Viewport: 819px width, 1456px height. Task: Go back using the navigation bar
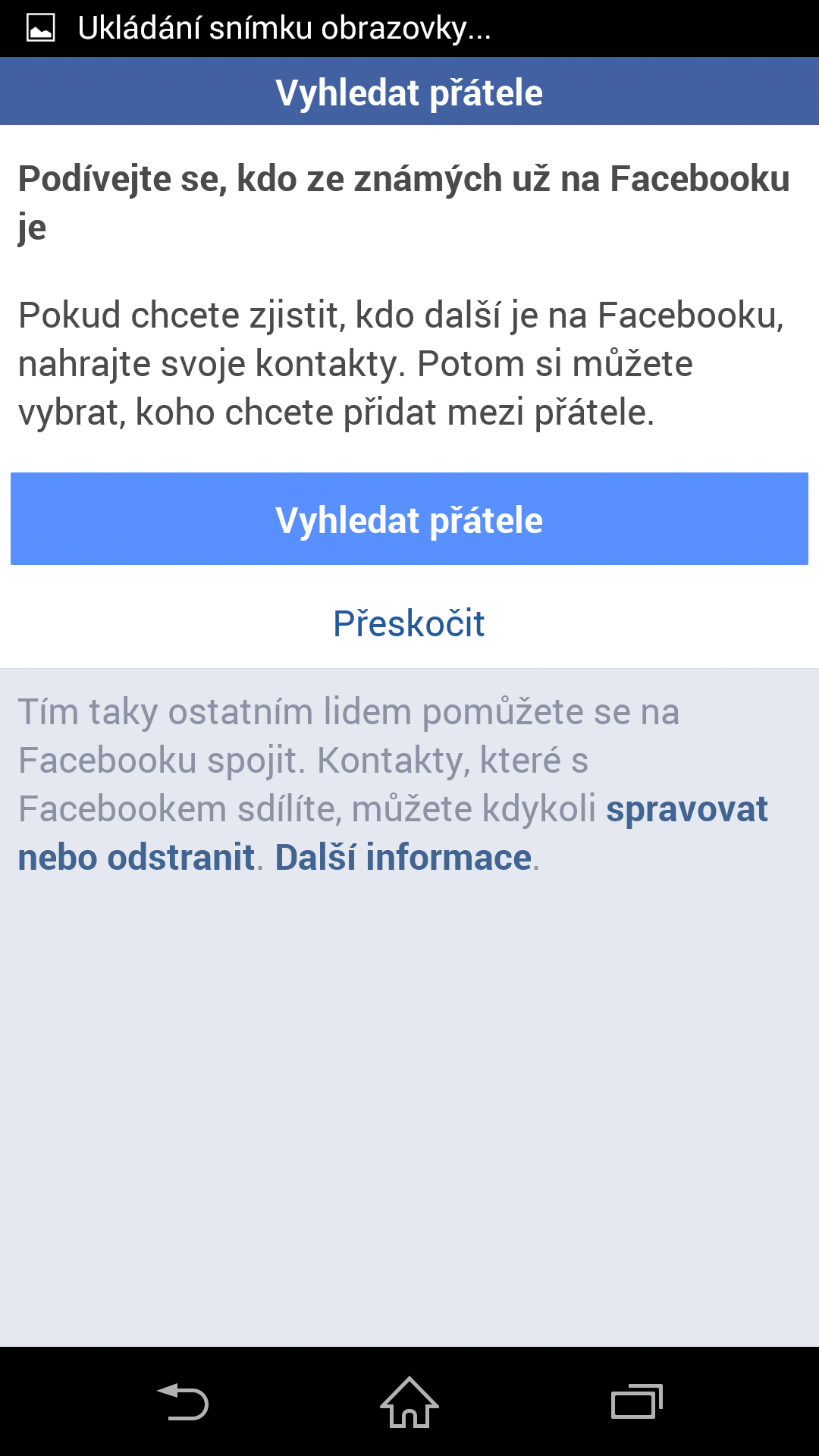(x=183, y=1401)
